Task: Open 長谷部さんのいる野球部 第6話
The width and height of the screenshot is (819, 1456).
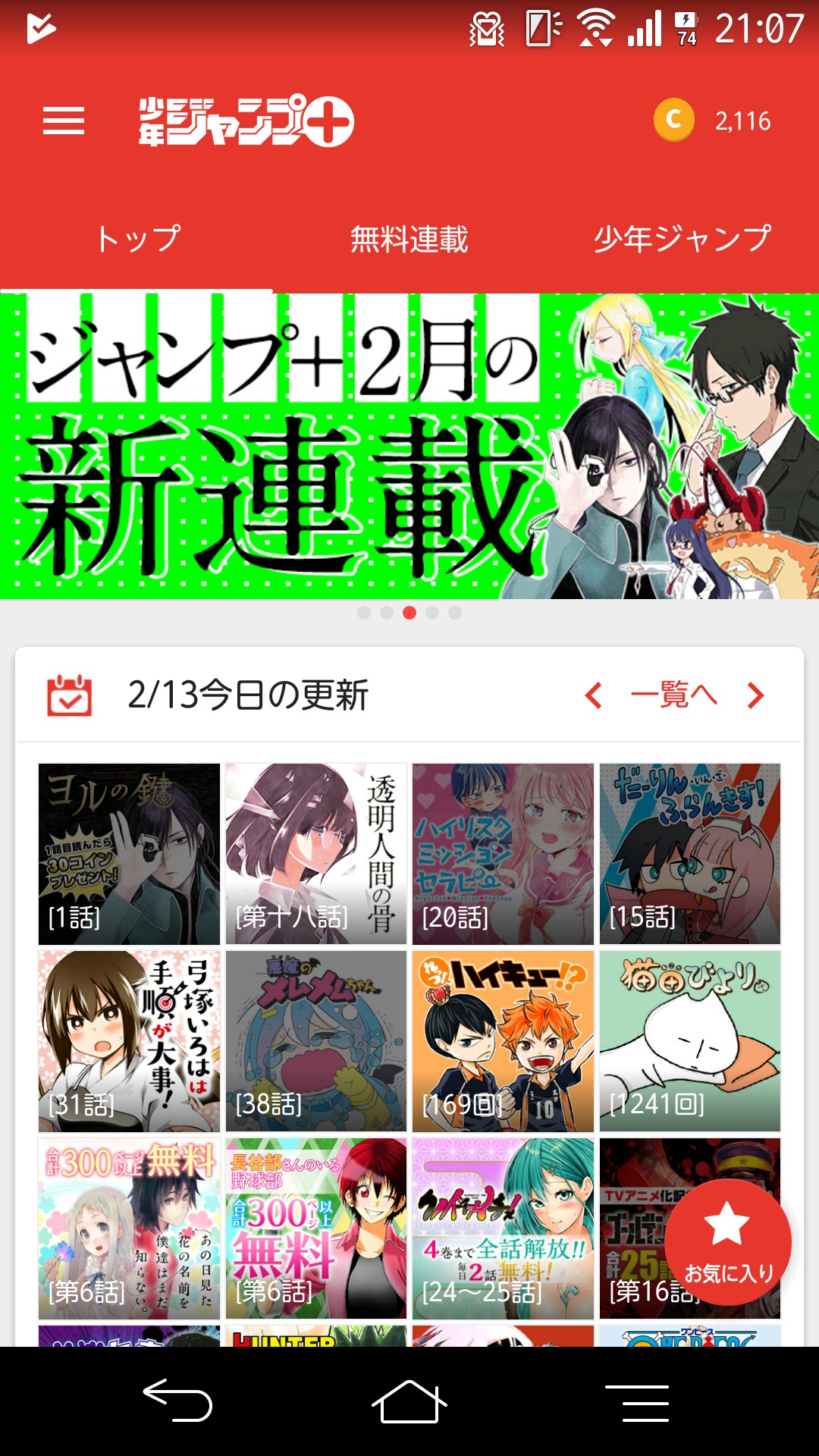Action: click(316, 1228)
